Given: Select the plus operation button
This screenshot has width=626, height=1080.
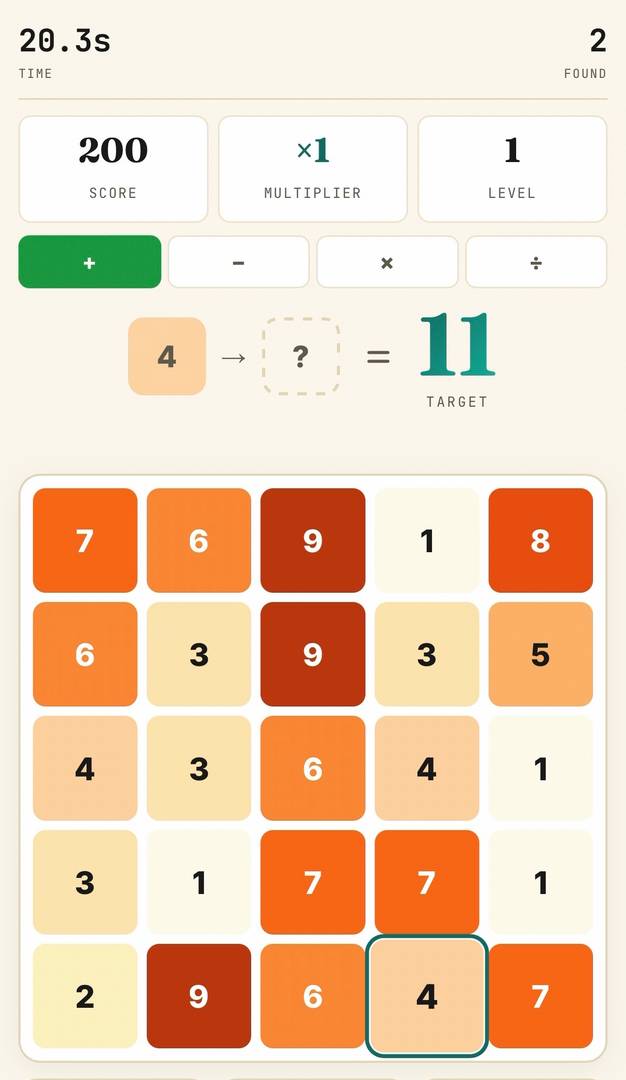Looking at the screenshot, I should (x=90, y=262).
